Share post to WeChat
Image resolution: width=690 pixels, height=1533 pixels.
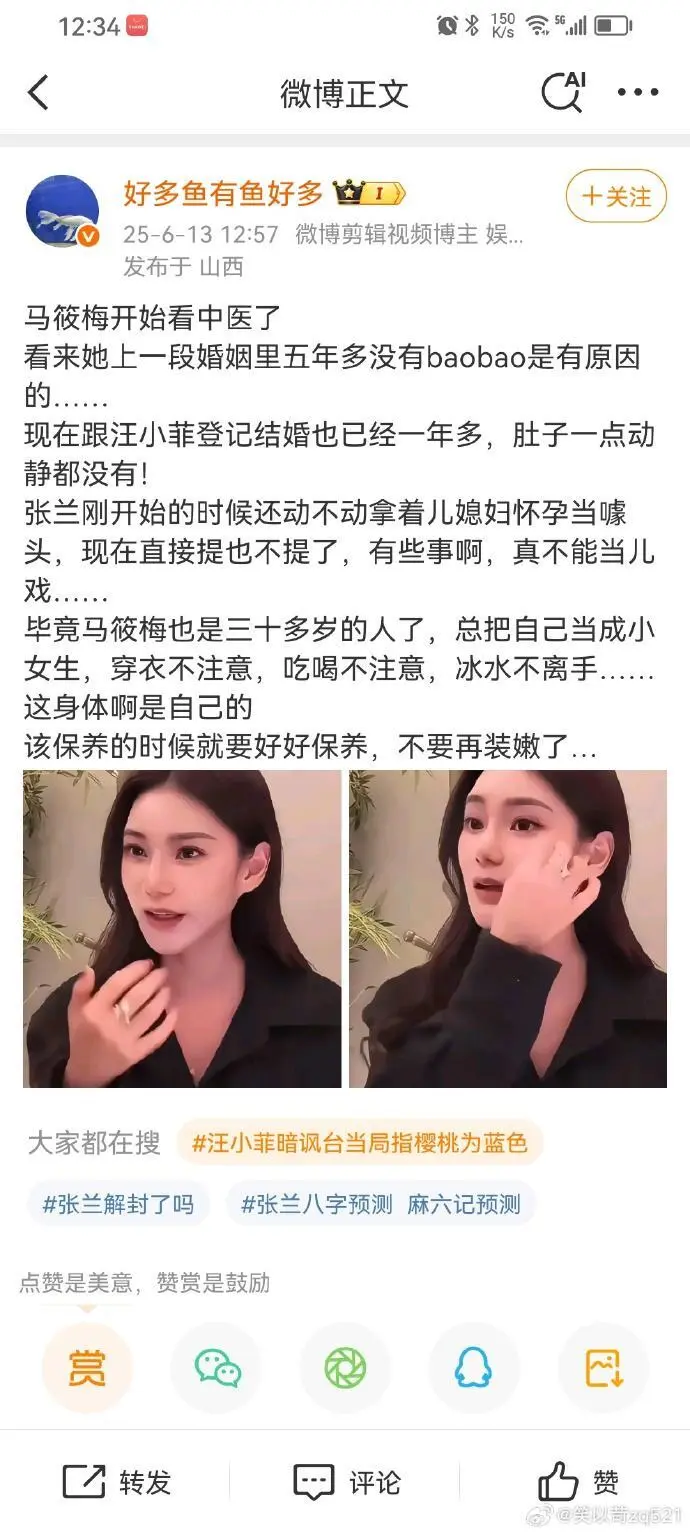tap(217, 1368)
